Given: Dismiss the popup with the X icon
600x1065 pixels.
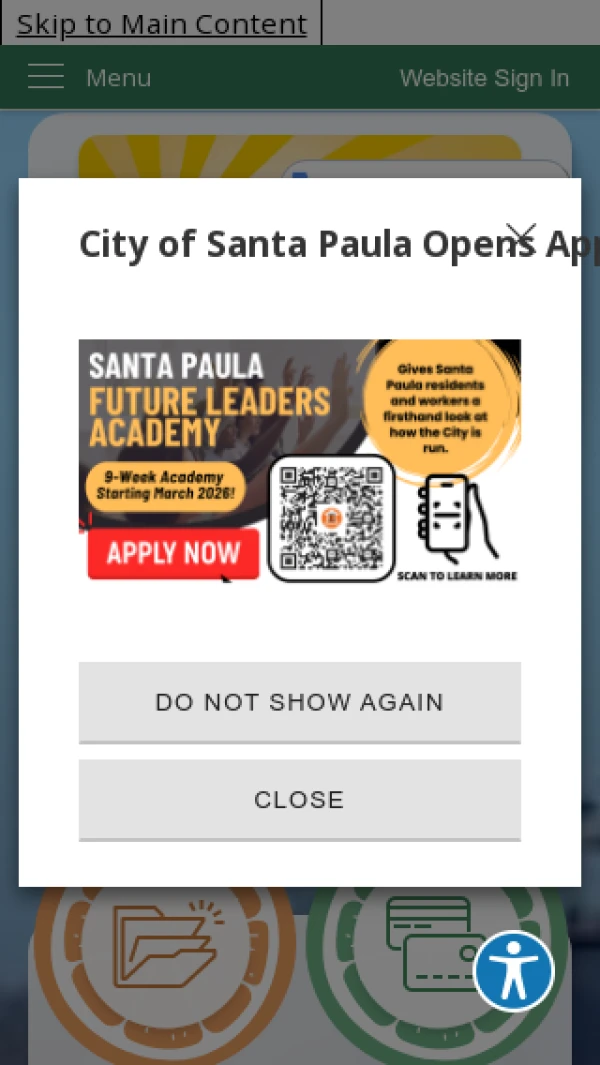Looking at the screenshot, I should pyautogui.click(x=521, y=237).
